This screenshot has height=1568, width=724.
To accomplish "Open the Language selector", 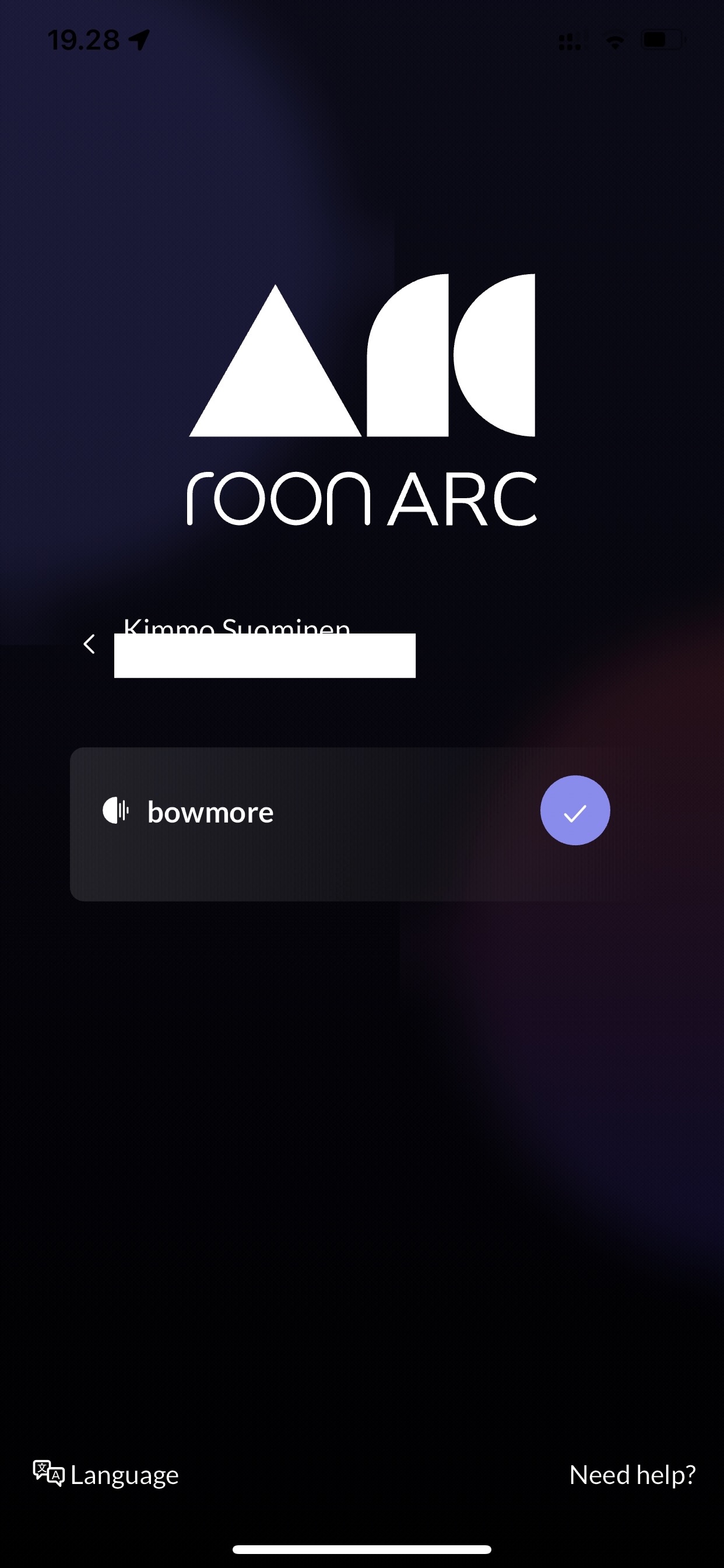I will coord(106,1474).
